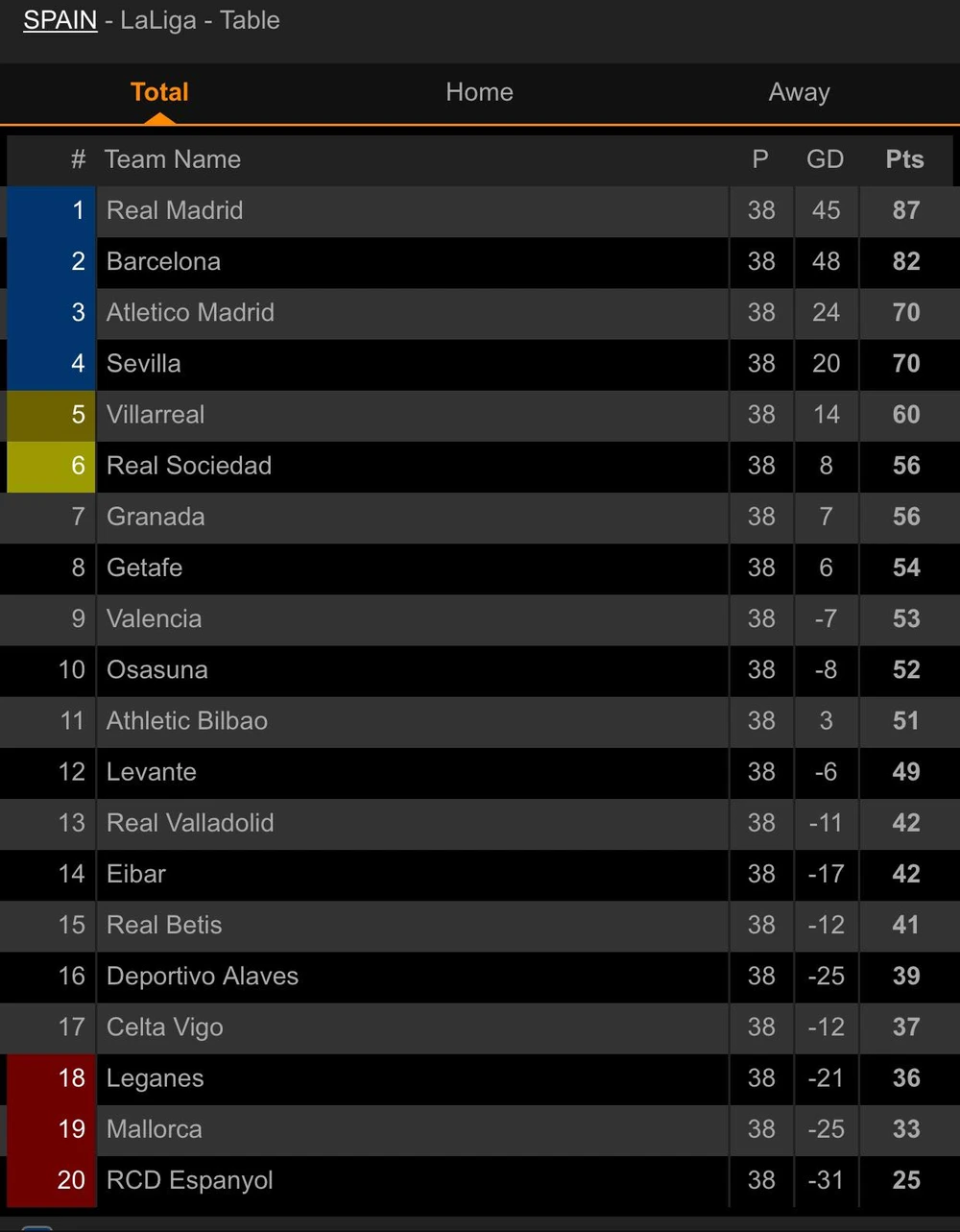This screenshot has height=1232, width=960.
Task: View Celta Vigo team details
Action: click(165, 1027)
